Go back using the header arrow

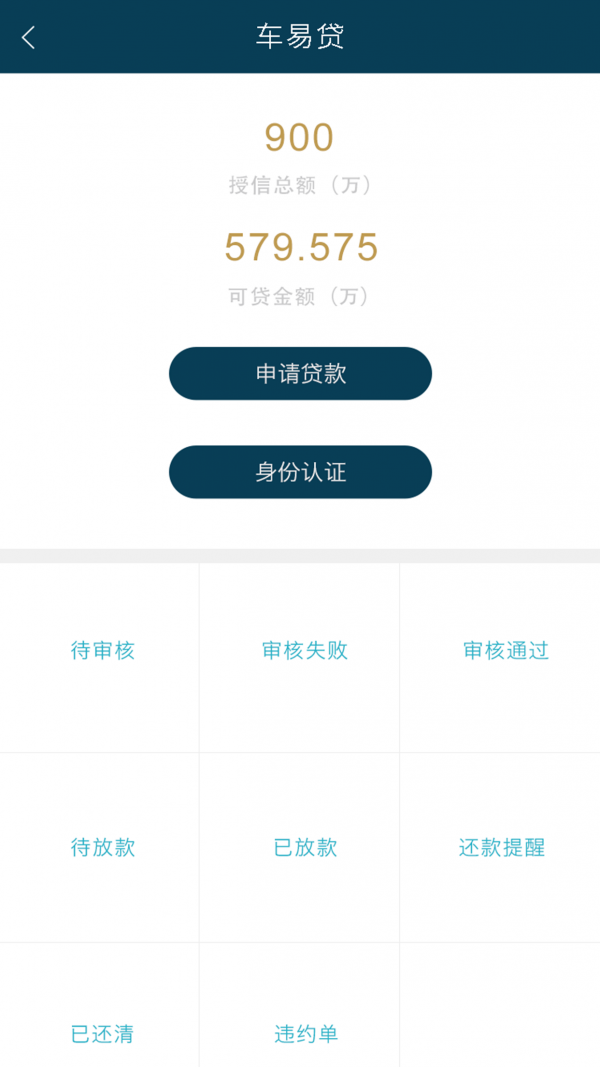28,38
